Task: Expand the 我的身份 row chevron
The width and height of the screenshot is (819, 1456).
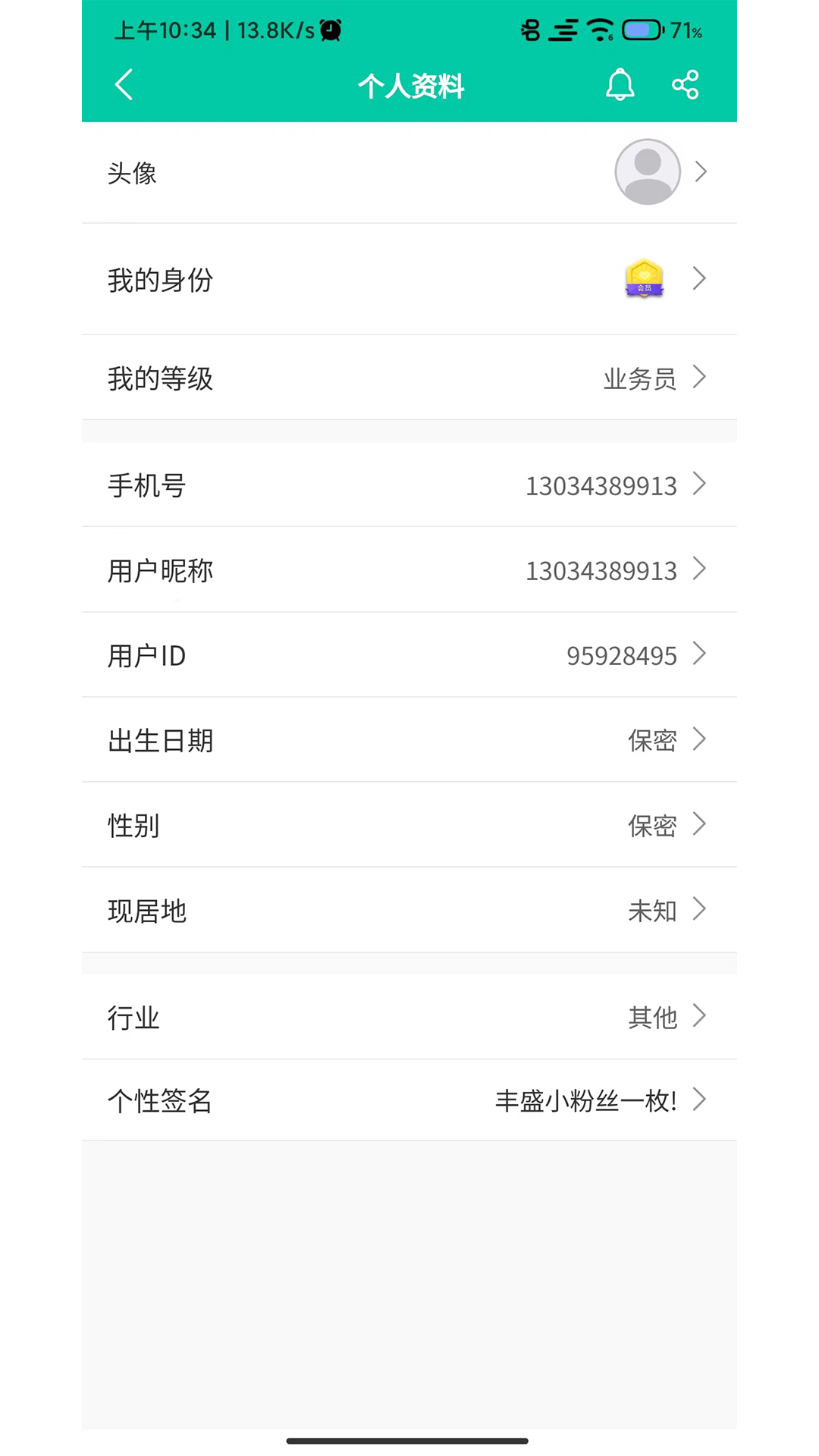Action: pos(701,279)
